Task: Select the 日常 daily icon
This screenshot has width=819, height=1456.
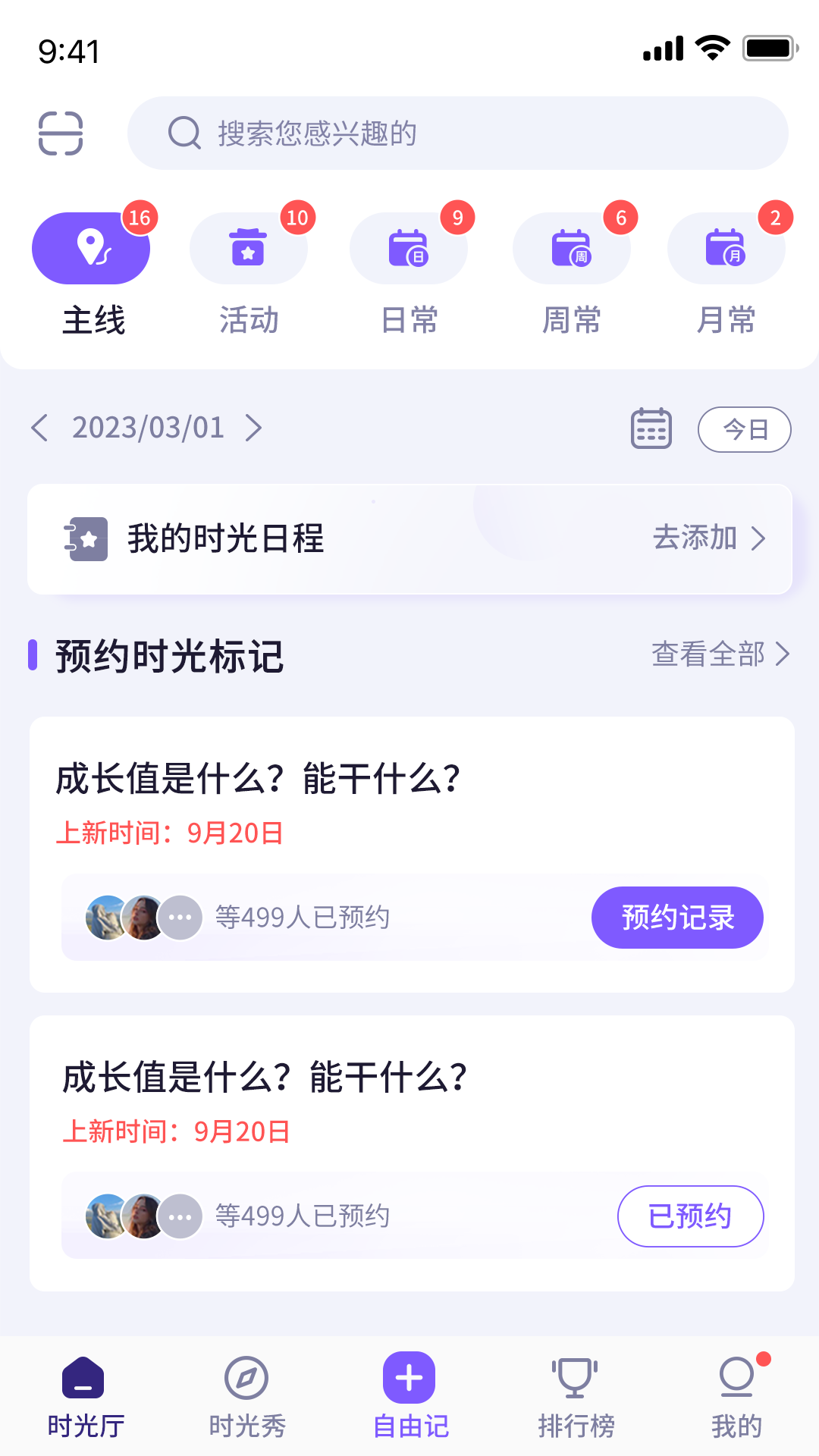Action: 409,248
